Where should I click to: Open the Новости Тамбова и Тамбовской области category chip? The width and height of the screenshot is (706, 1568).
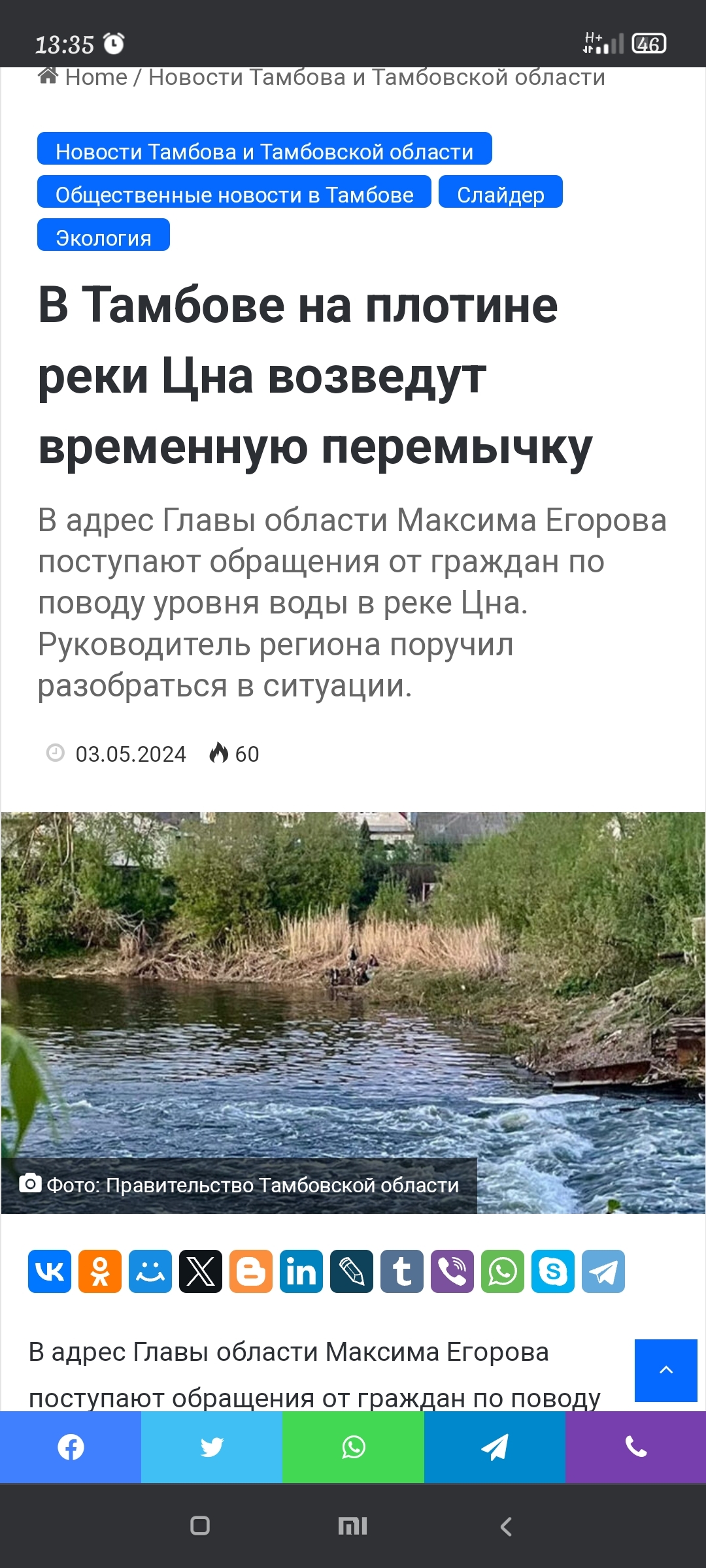264,150
